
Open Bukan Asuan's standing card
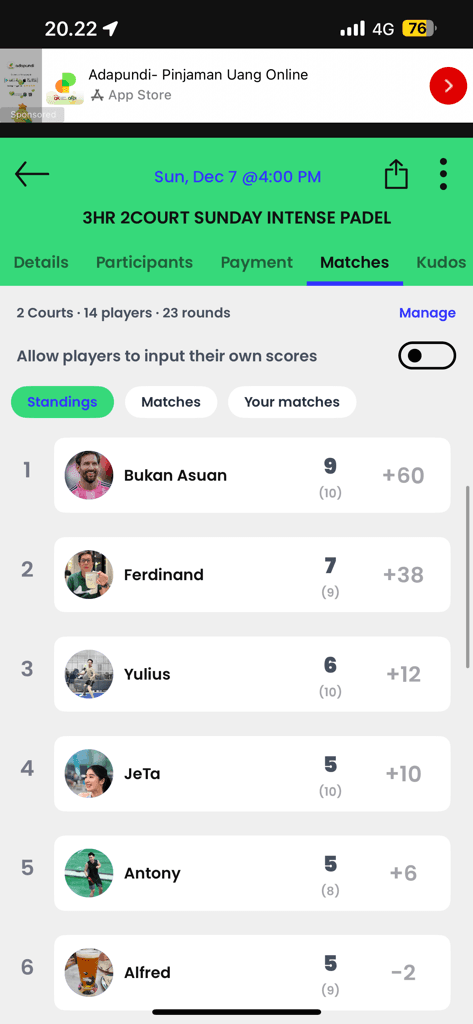pyautogui.click(x=252, y=475)
